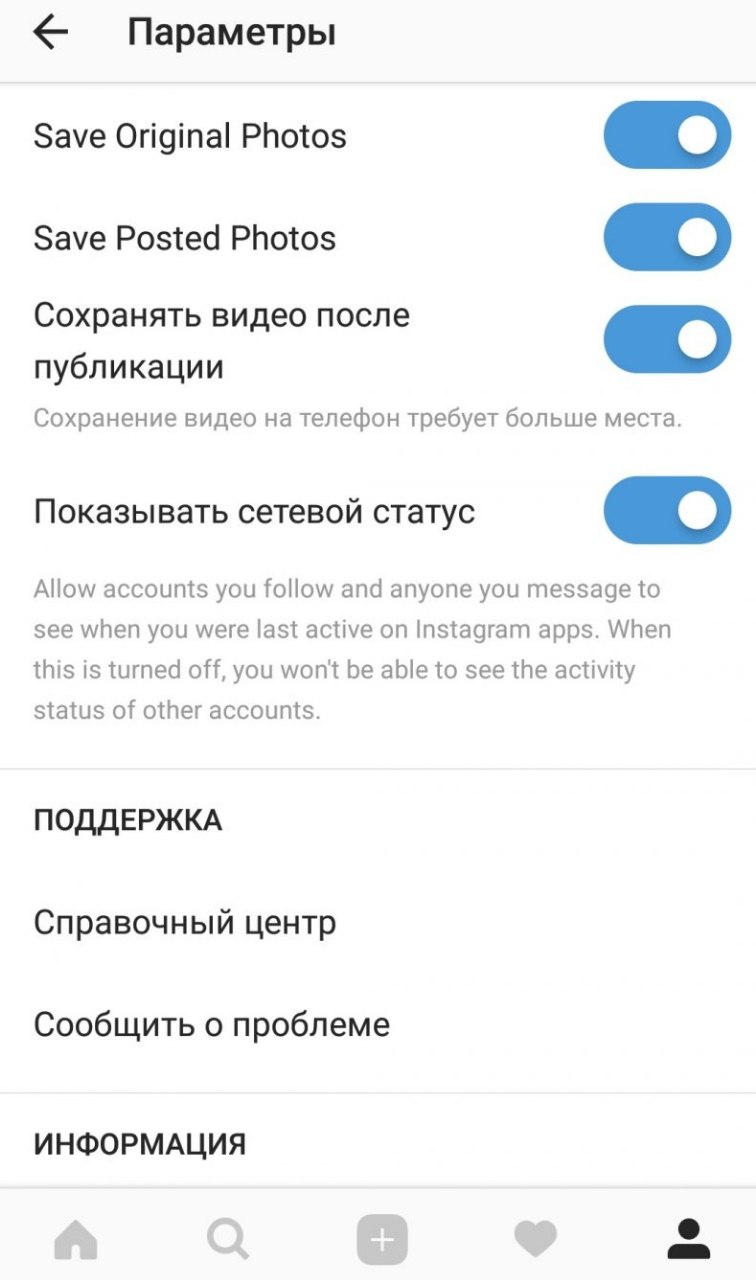The width and height of the screenshot is (756, 1280).
Task: Go back using the arrow beside Параметры
Action: coord(51,33)
